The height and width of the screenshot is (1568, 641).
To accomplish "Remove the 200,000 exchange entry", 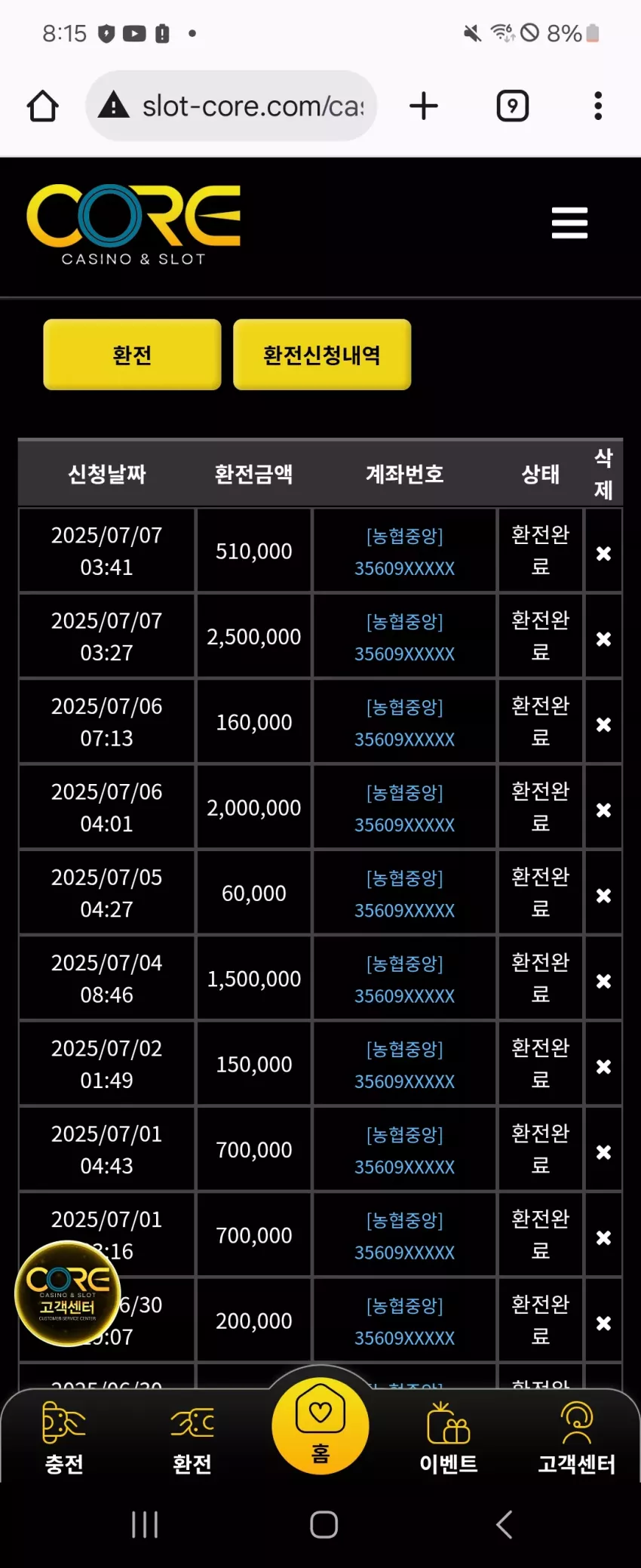I will (x=603, y=1323).
